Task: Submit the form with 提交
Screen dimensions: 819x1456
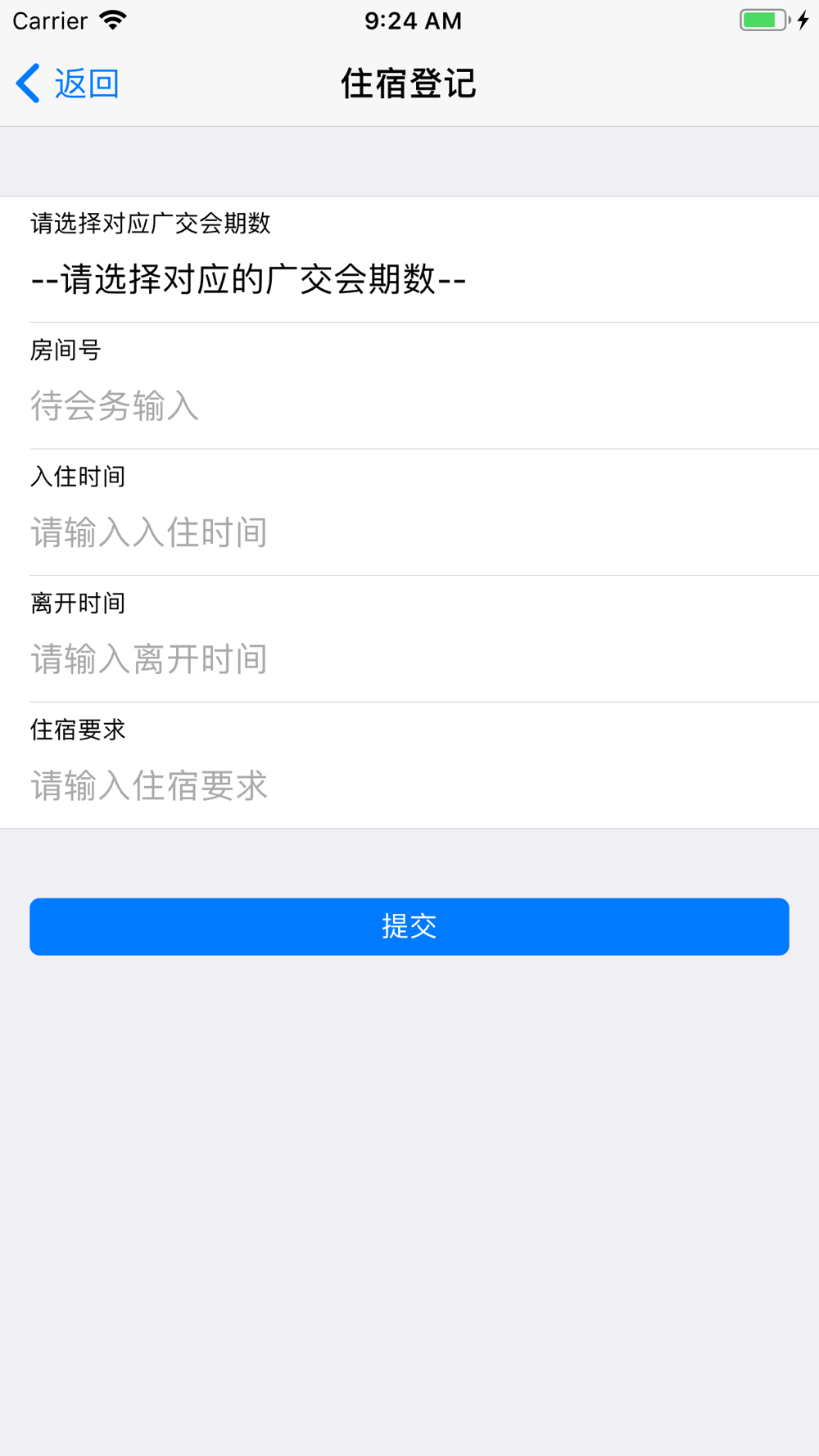Action: [x=409, y=926]
